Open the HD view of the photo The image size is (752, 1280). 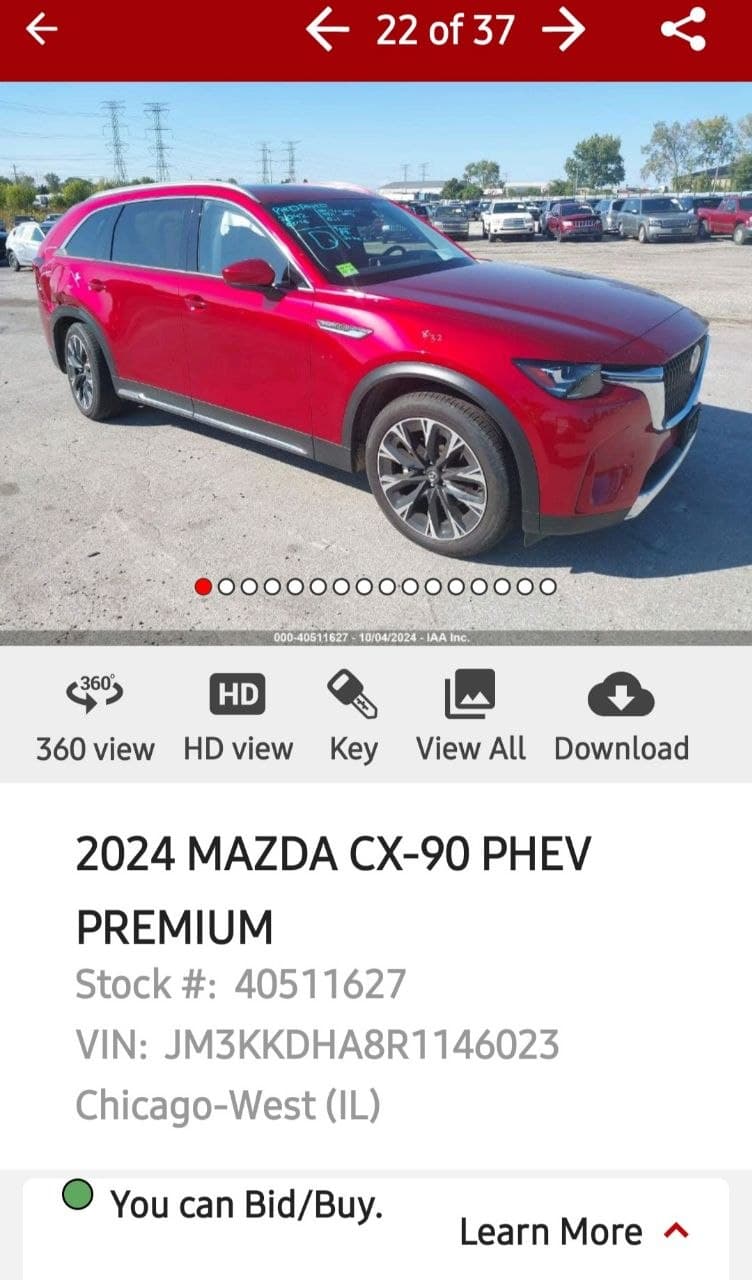point(238,716)
